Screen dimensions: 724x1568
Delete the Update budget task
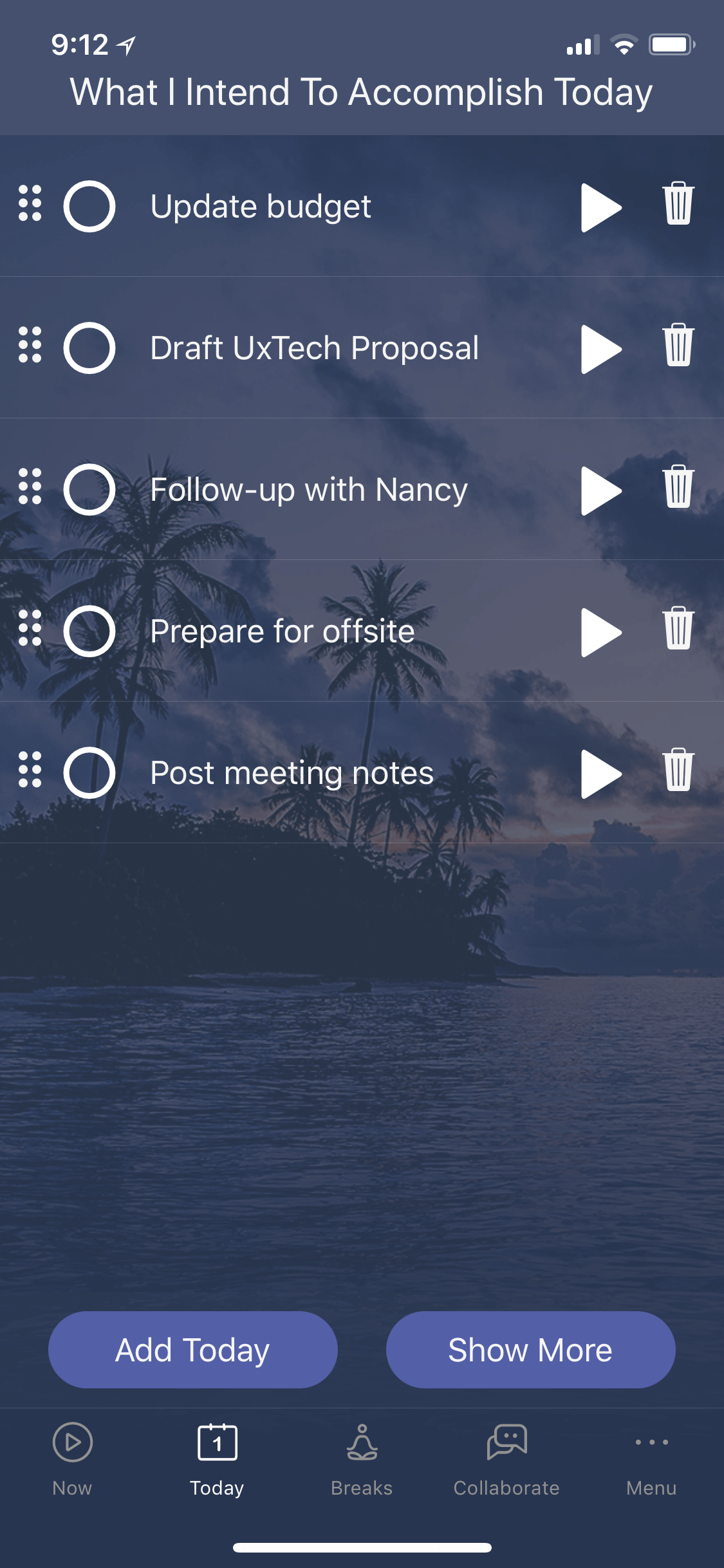[x=678, y=203]
